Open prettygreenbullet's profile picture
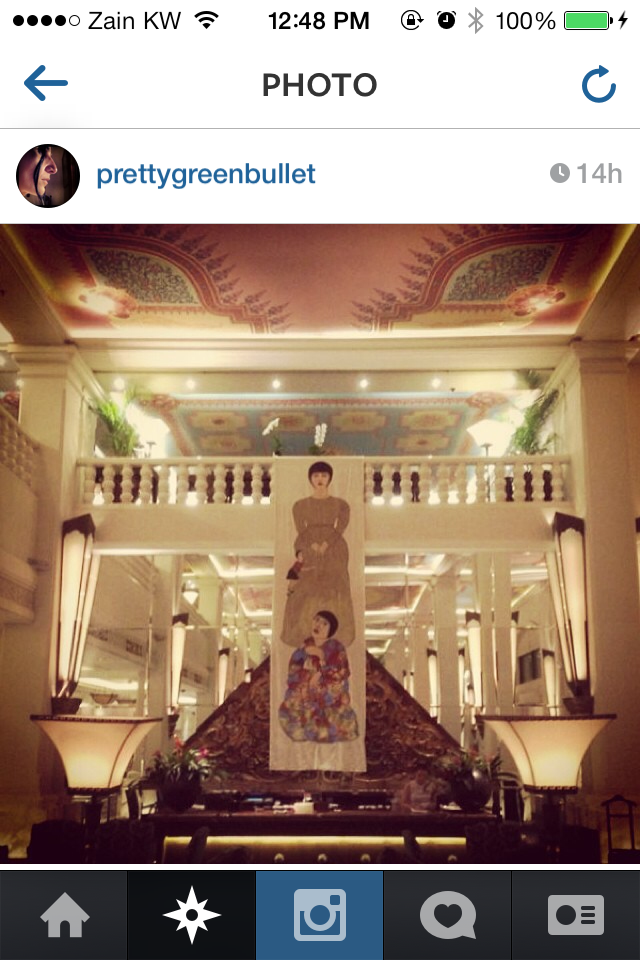The image size is (640, 960). pos(48,176)
